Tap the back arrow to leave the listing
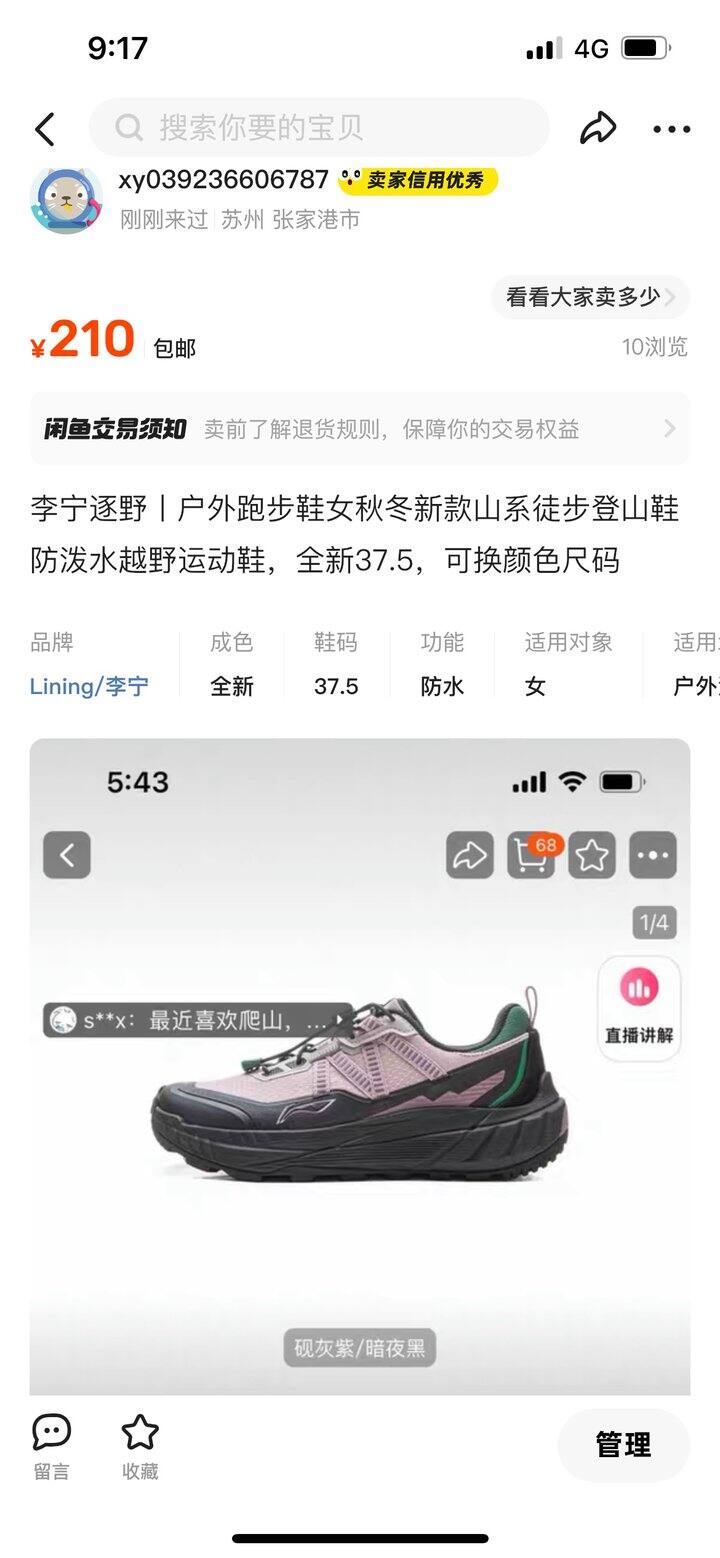Image resolution: width=720 pixels, height=1558 pixels. (x=42, y=129)
